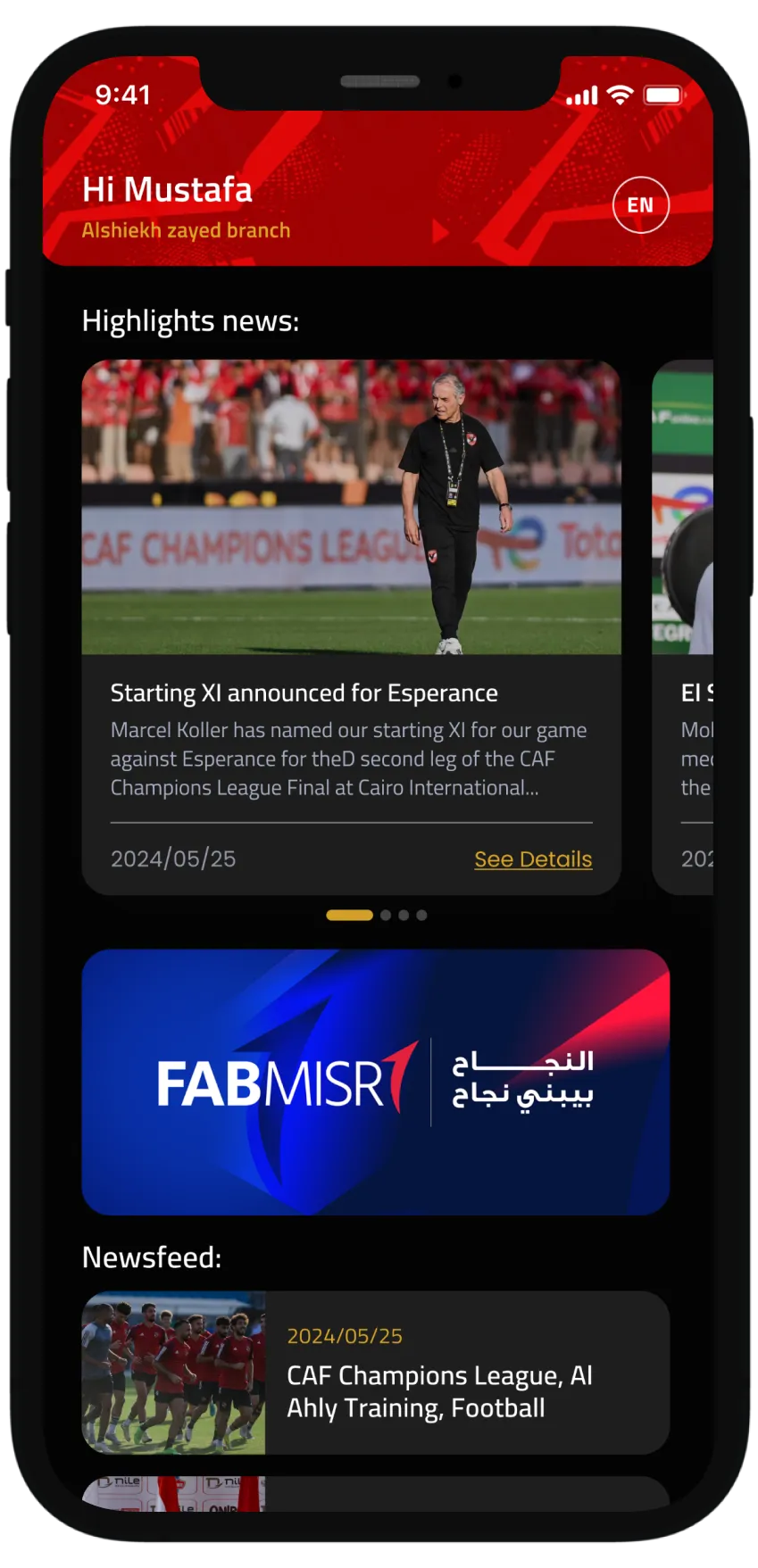Switch language with the EN button
The image size is (758, 1568).
pyautogui.click(x=640, y=205)
